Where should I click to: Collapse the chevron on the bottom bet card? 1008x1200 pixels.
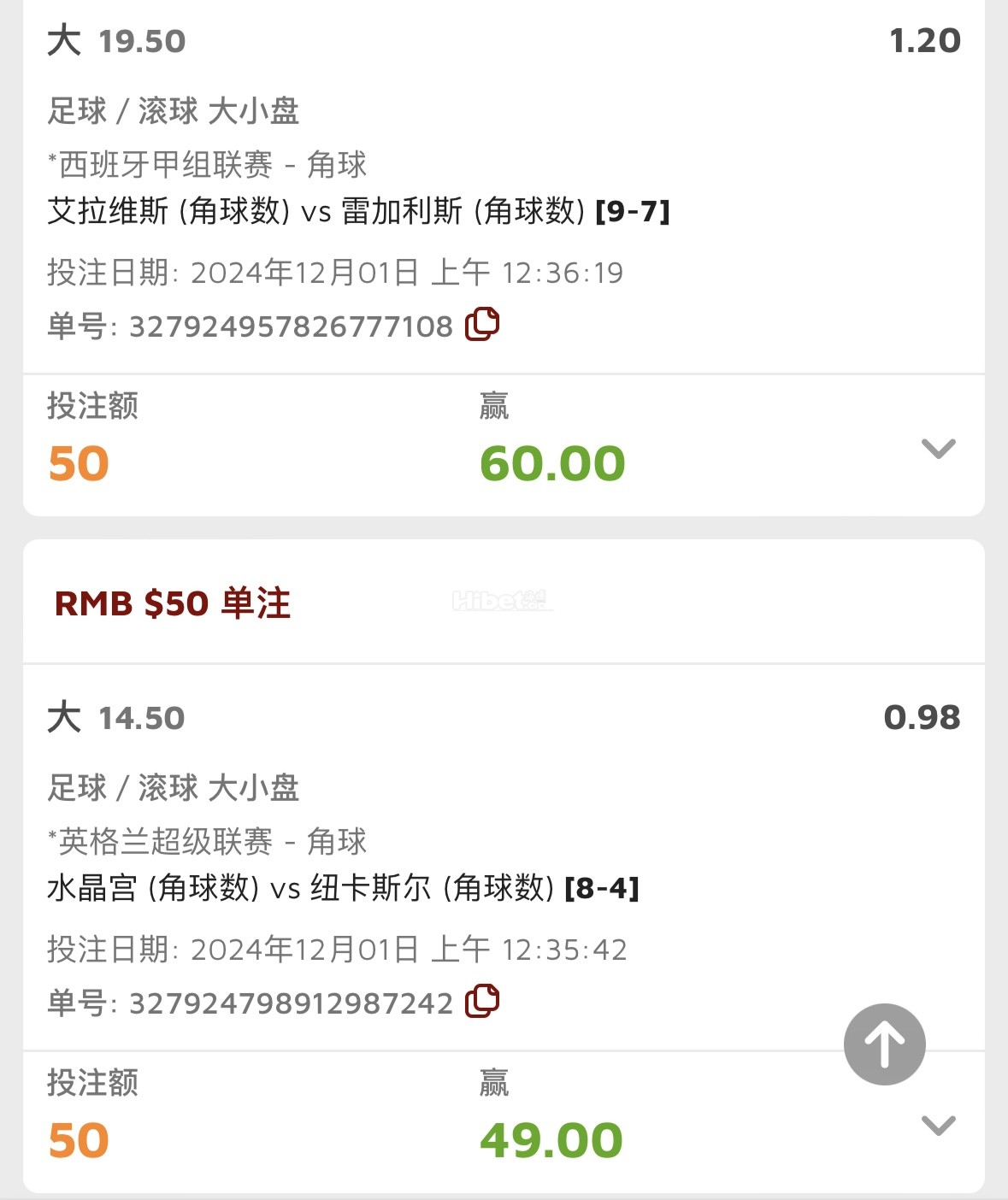938,1126
